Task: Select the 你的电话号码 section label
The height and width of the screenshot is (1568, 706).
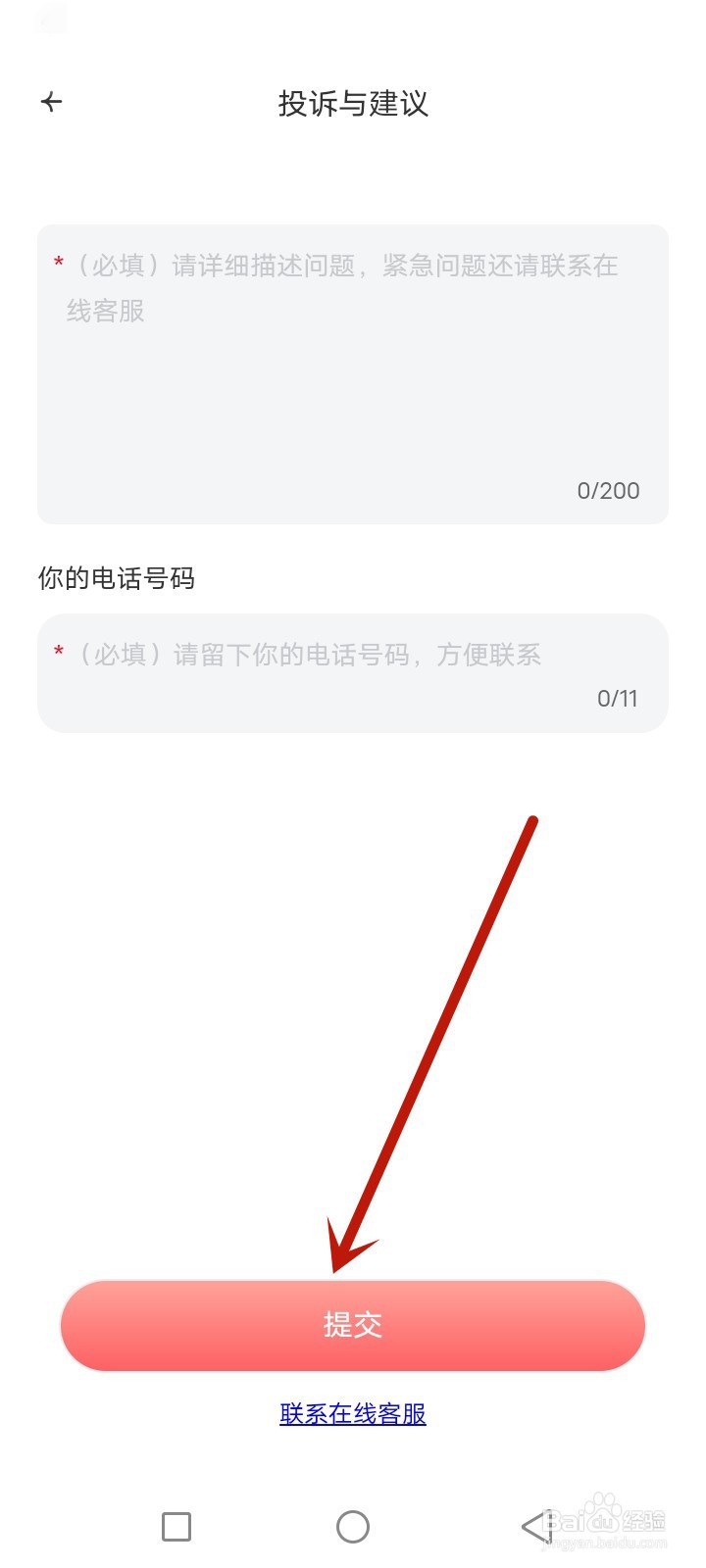Action: [116, 579]
